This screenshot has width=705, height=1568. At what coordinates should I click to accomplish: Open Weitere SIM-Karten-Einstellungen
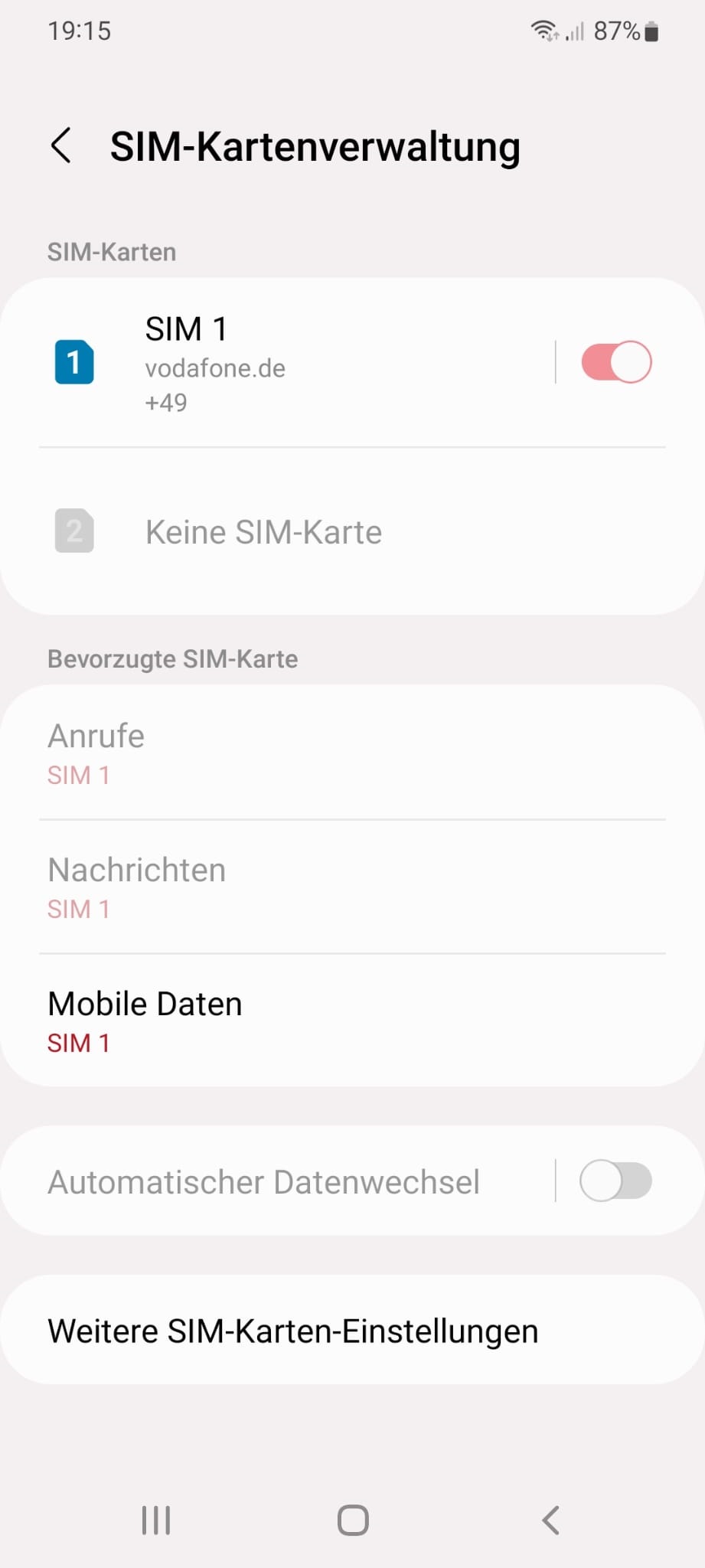(352, 1331)
